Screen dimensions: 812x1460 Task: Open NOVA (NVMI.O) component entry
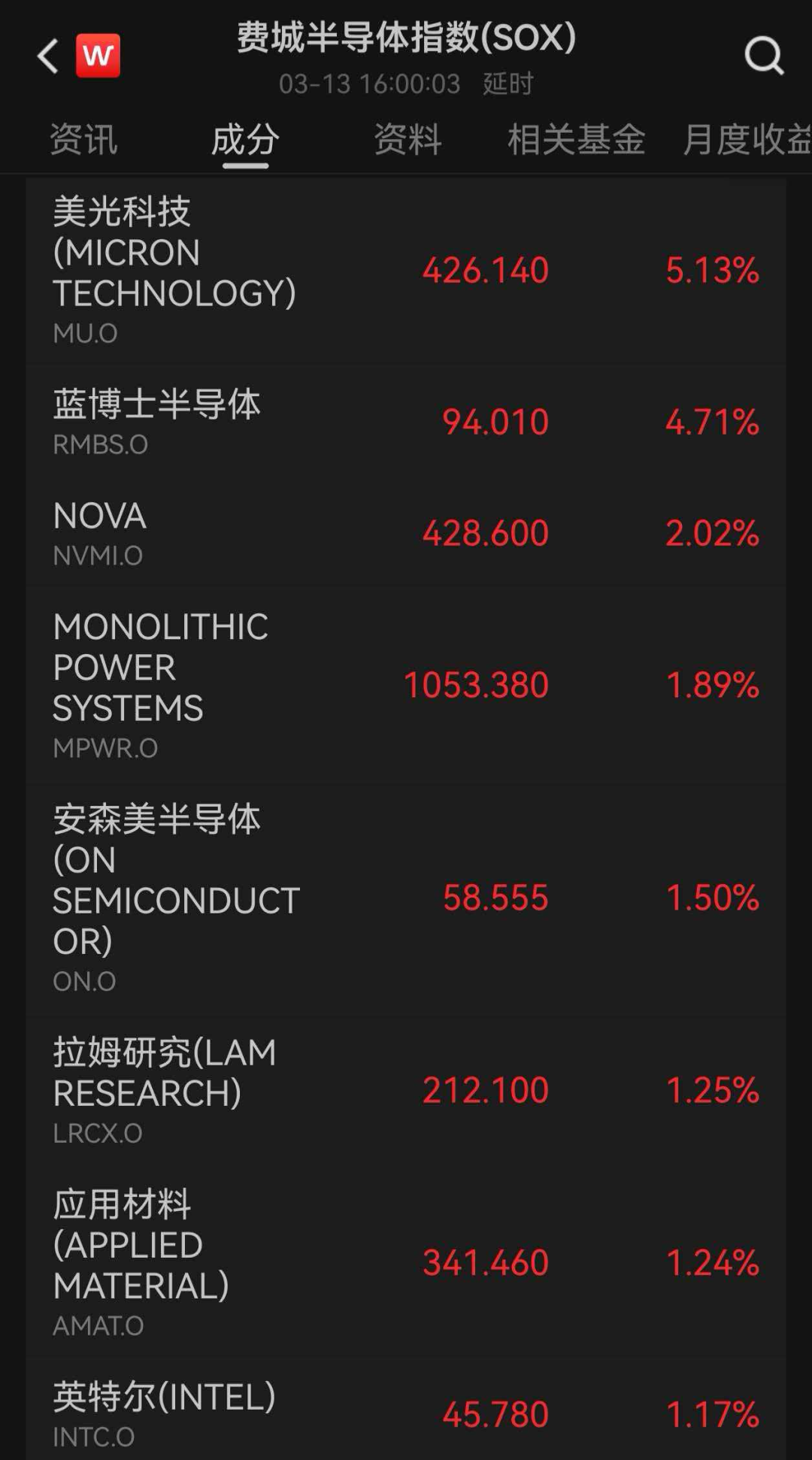[301, 534]
